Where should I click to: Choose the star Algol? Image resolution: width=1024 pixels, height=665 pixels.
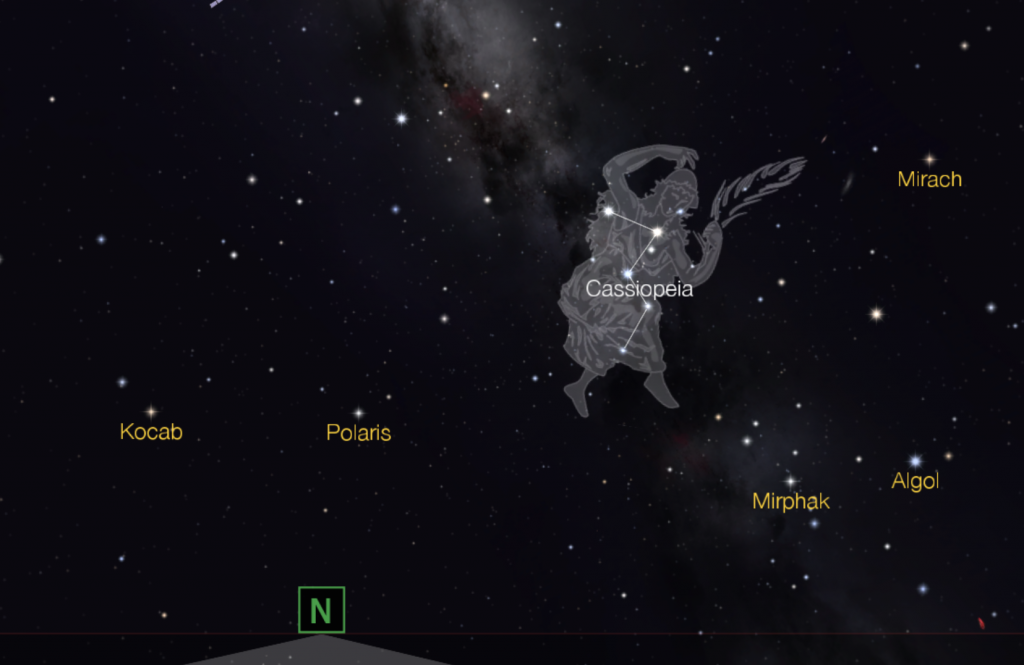(915, 461)
